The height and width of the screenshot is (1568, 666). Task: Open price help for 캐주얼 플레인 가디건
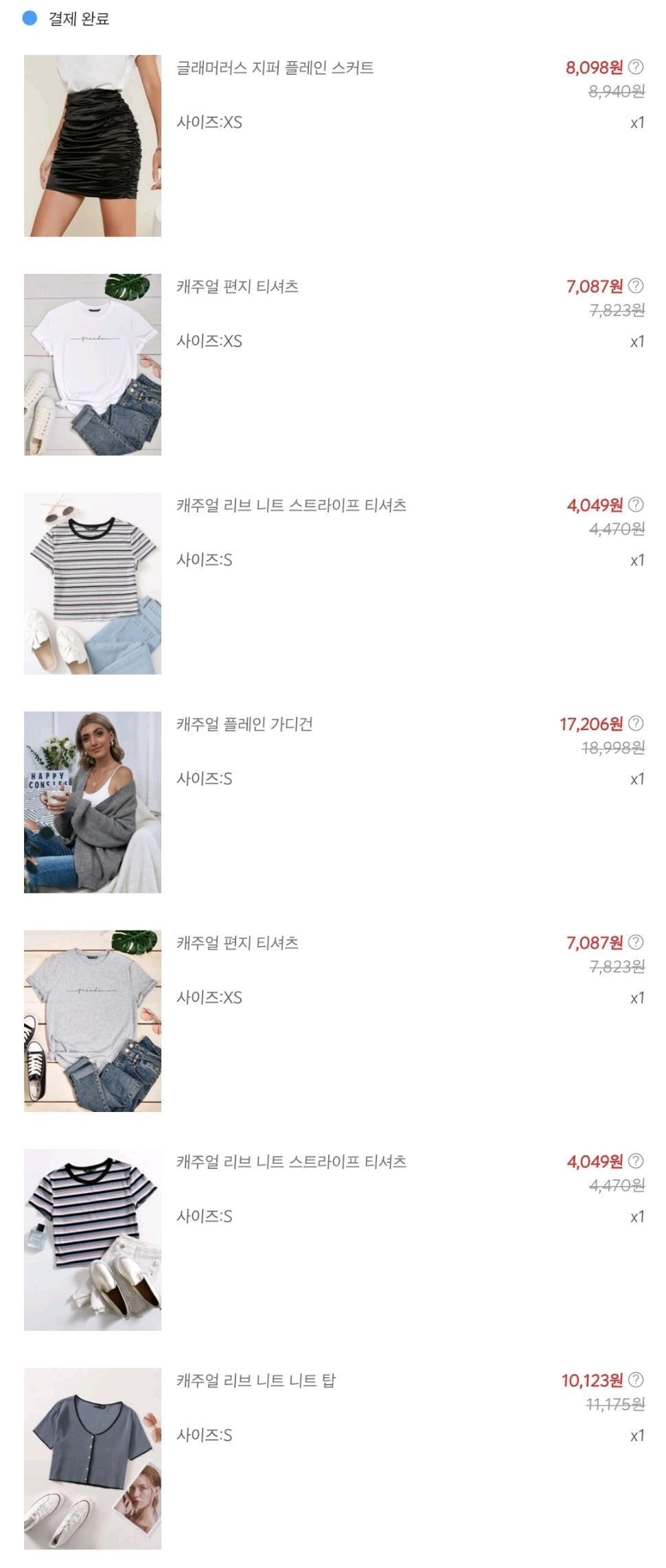coord(636,723)
